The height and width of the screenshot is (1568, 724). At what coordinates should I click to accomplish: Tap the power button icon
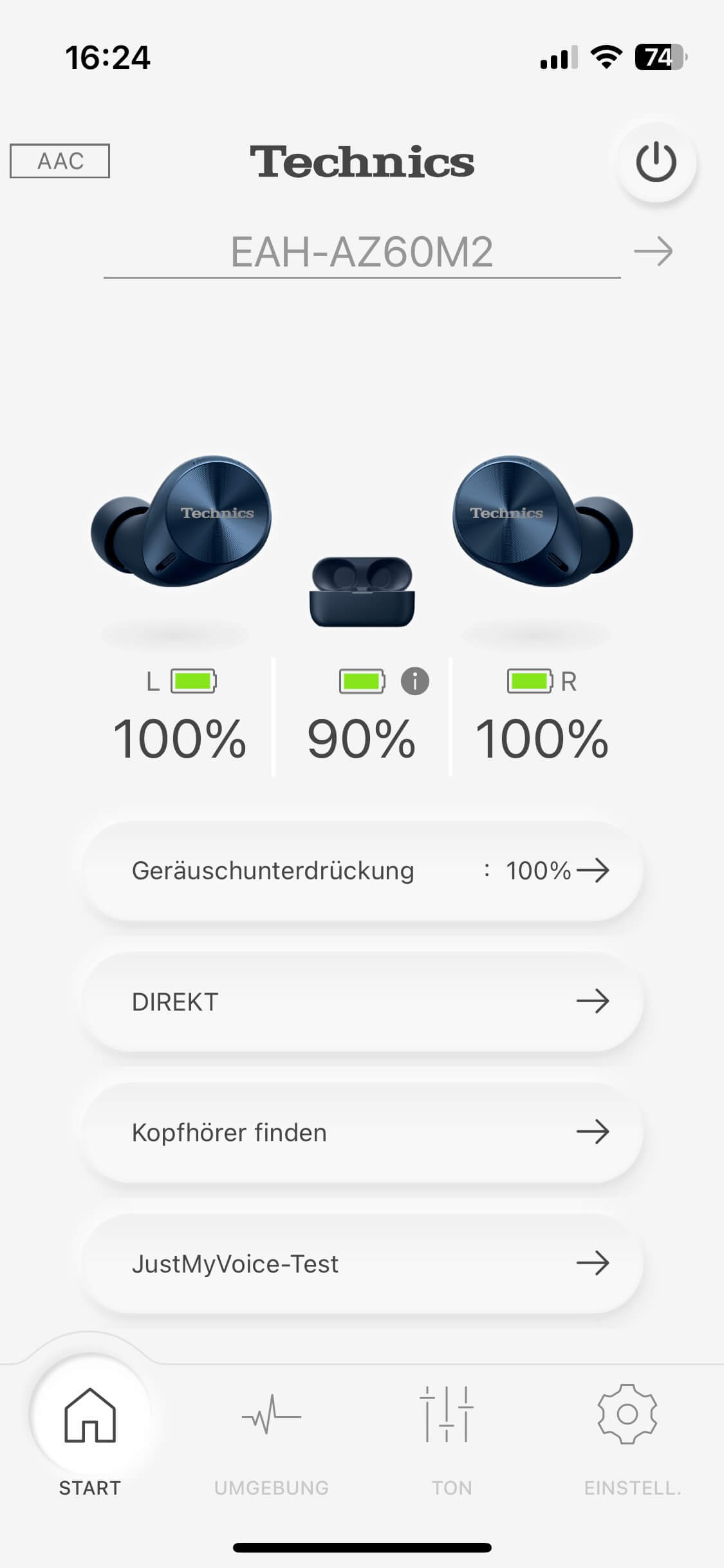tap(656, 162)
